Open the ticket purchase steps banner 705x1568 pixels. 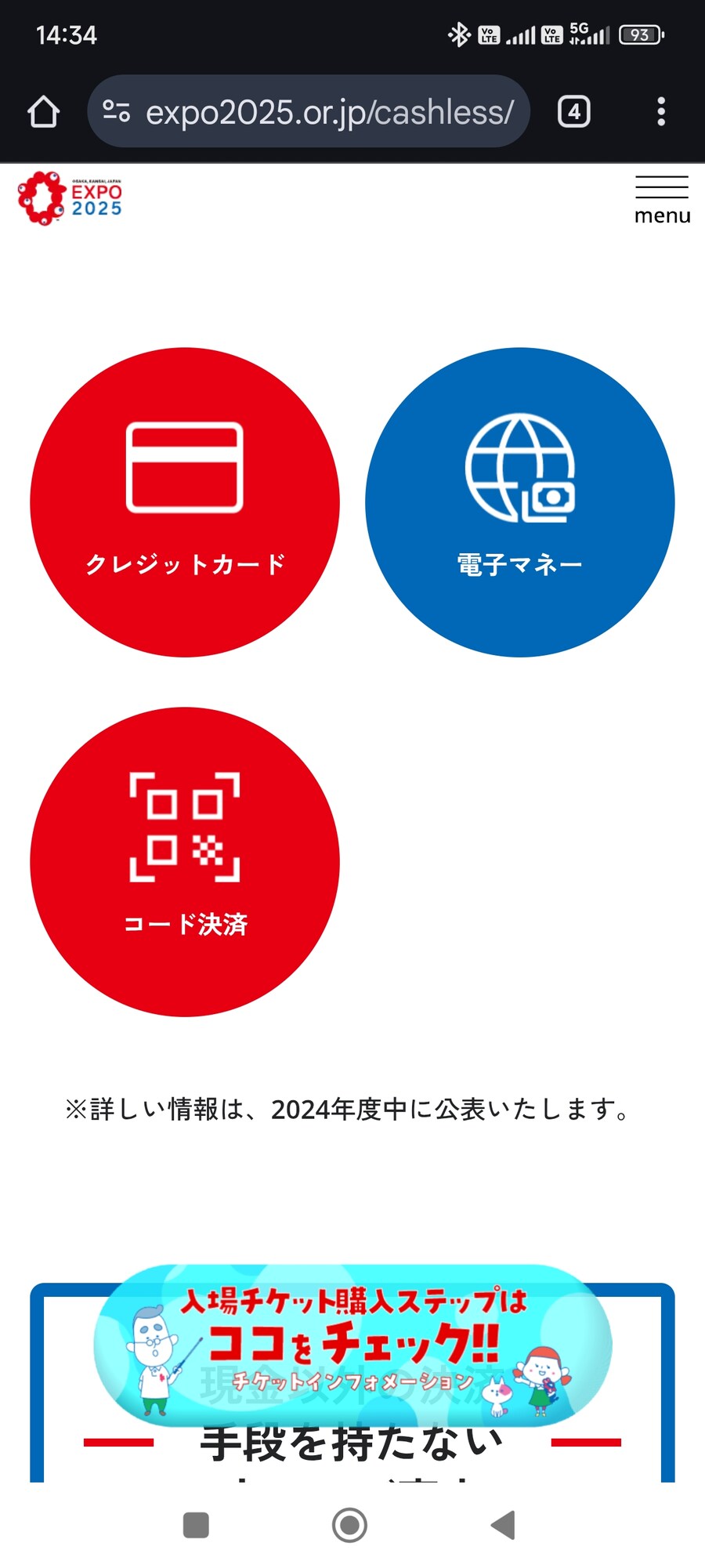click(352, 1344)
